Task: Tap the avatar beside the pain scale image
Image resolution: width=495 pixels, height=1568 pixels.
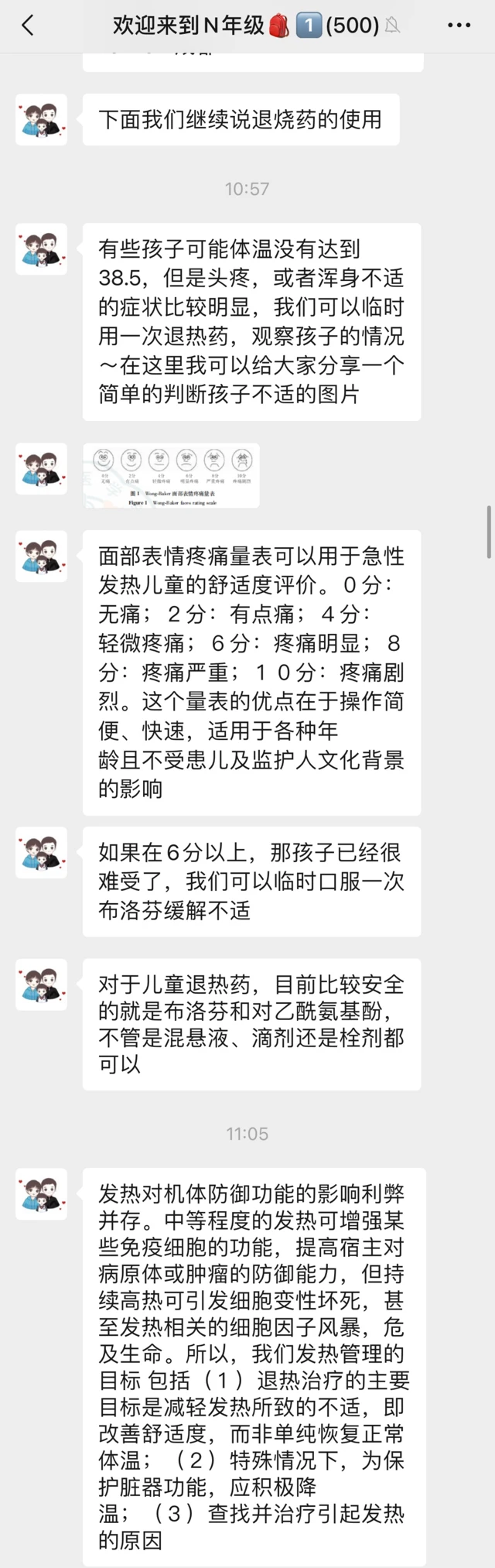Action: pyautogui.click(x=41, y=468)
